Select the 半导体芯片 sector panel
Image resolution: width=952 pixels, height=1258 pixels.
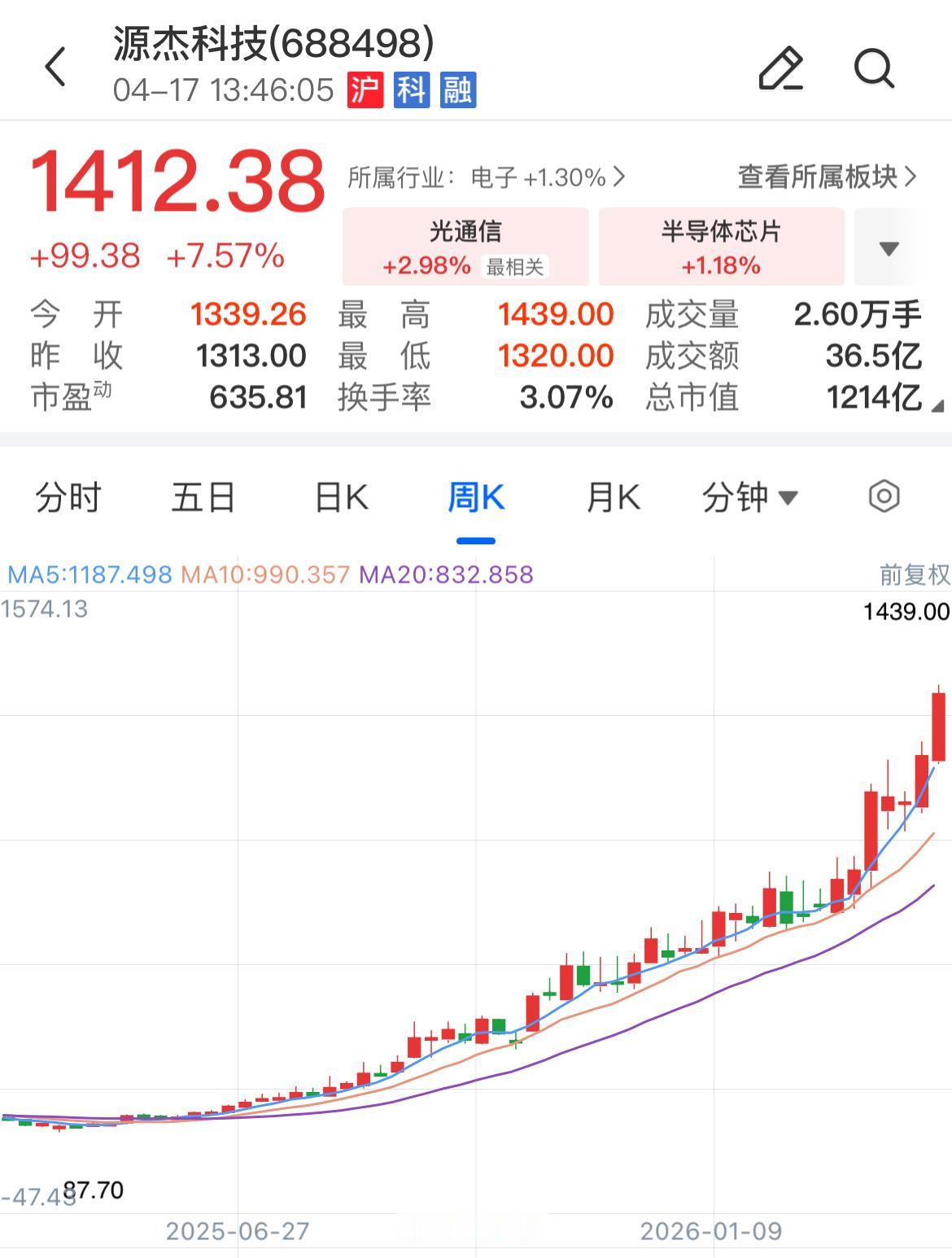721,247
